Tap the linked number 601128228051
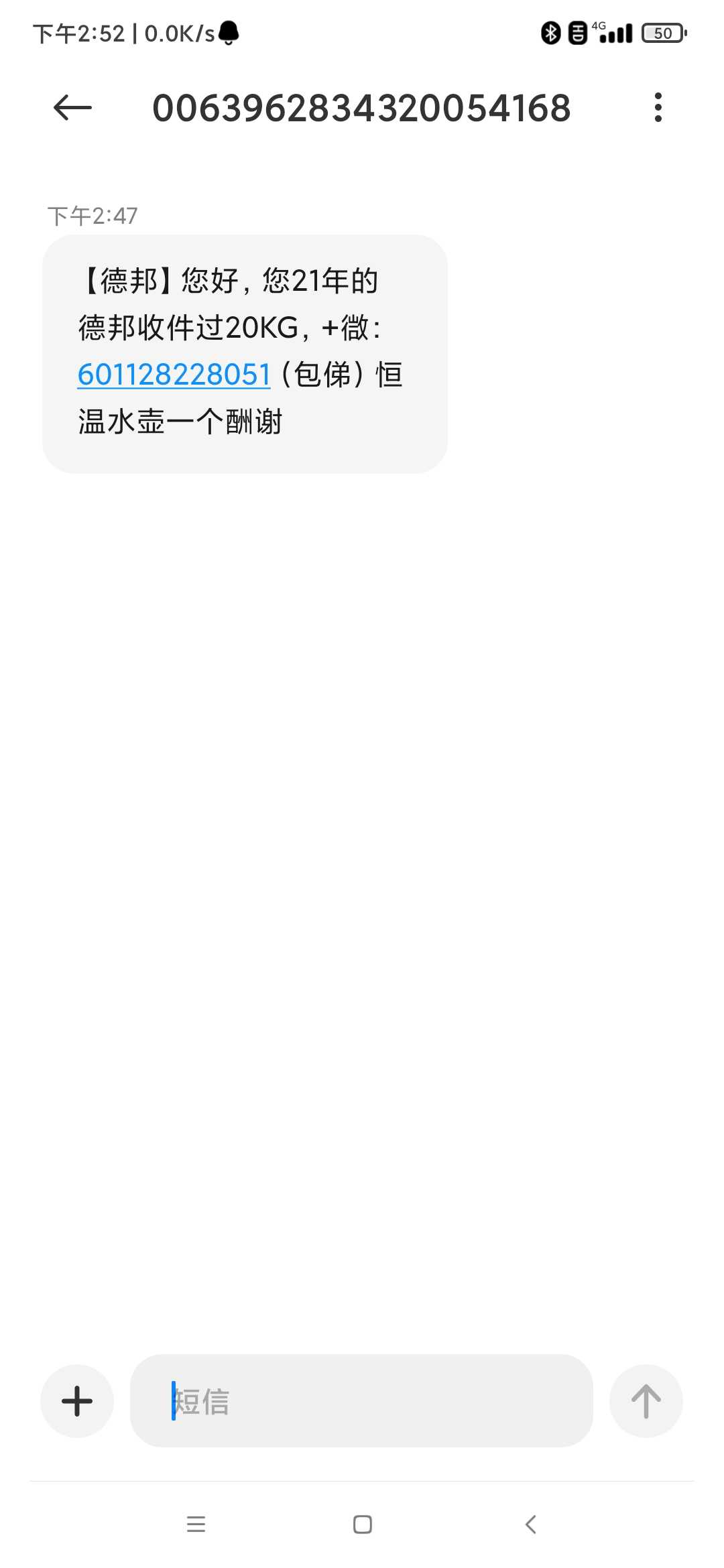This screenshot has width=724, height=1568. point(174,375)
